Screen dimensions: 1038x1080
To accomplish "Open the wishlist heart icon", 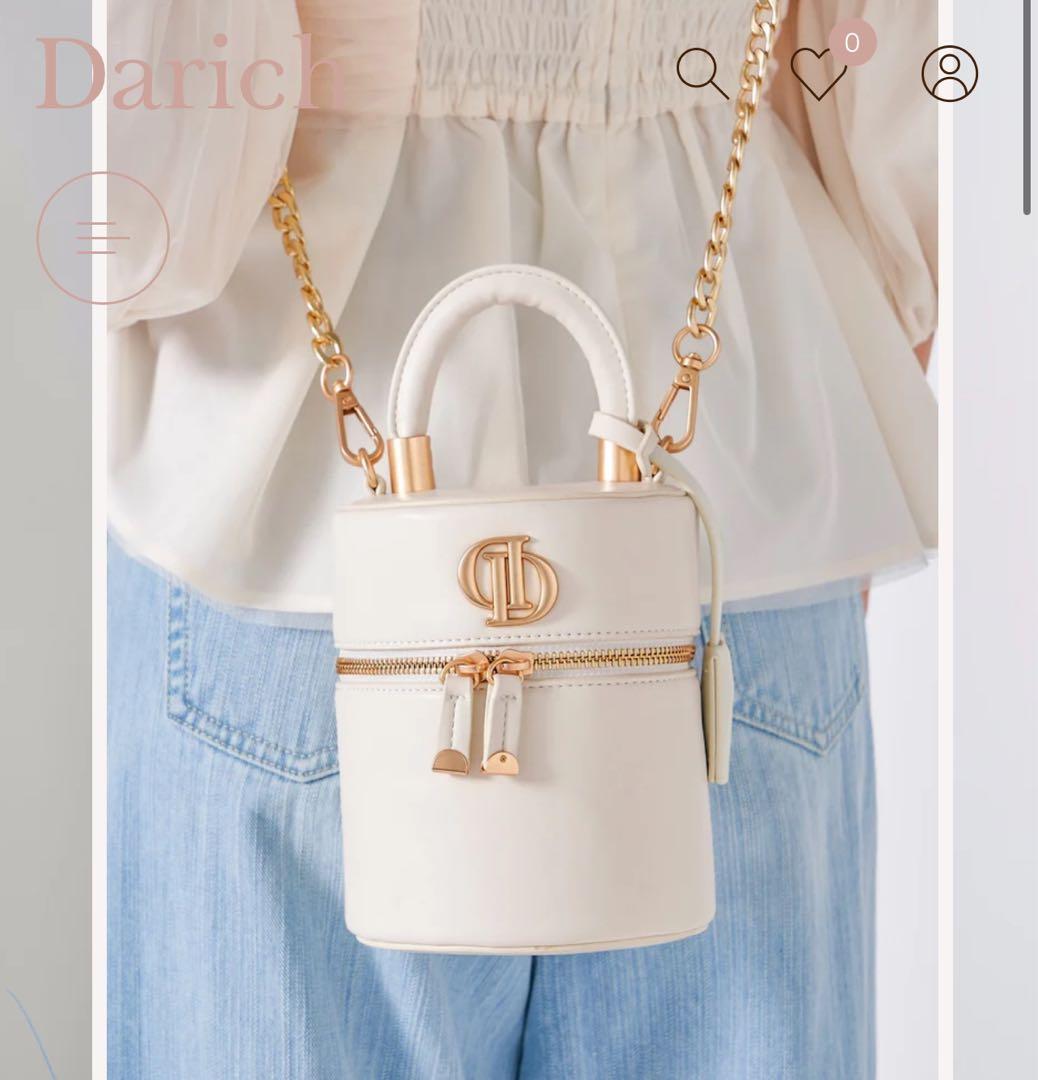I will click(x=818, y=75).
